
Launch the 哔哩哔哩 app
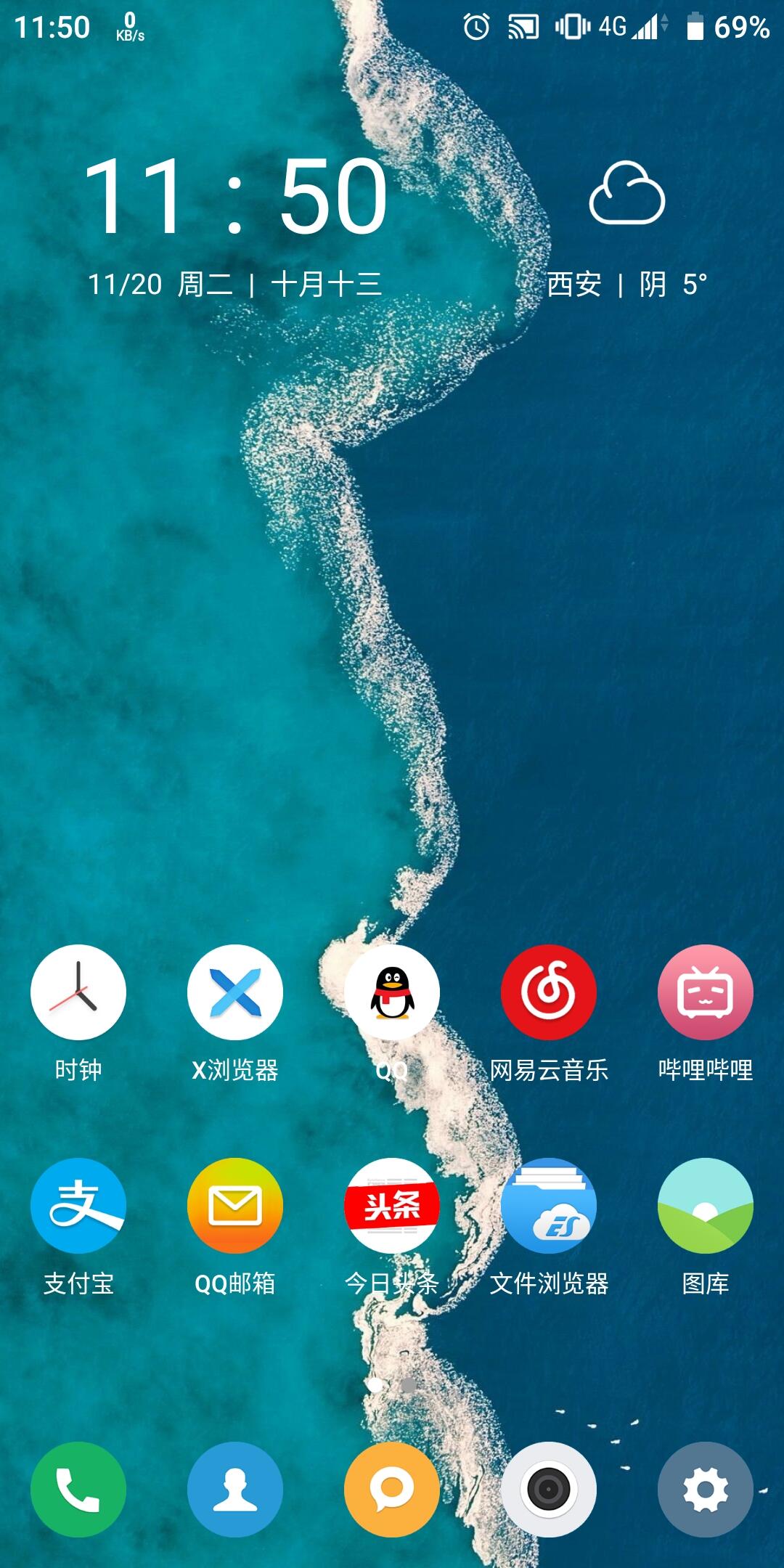pyautogui.click(x=706, y=992)
